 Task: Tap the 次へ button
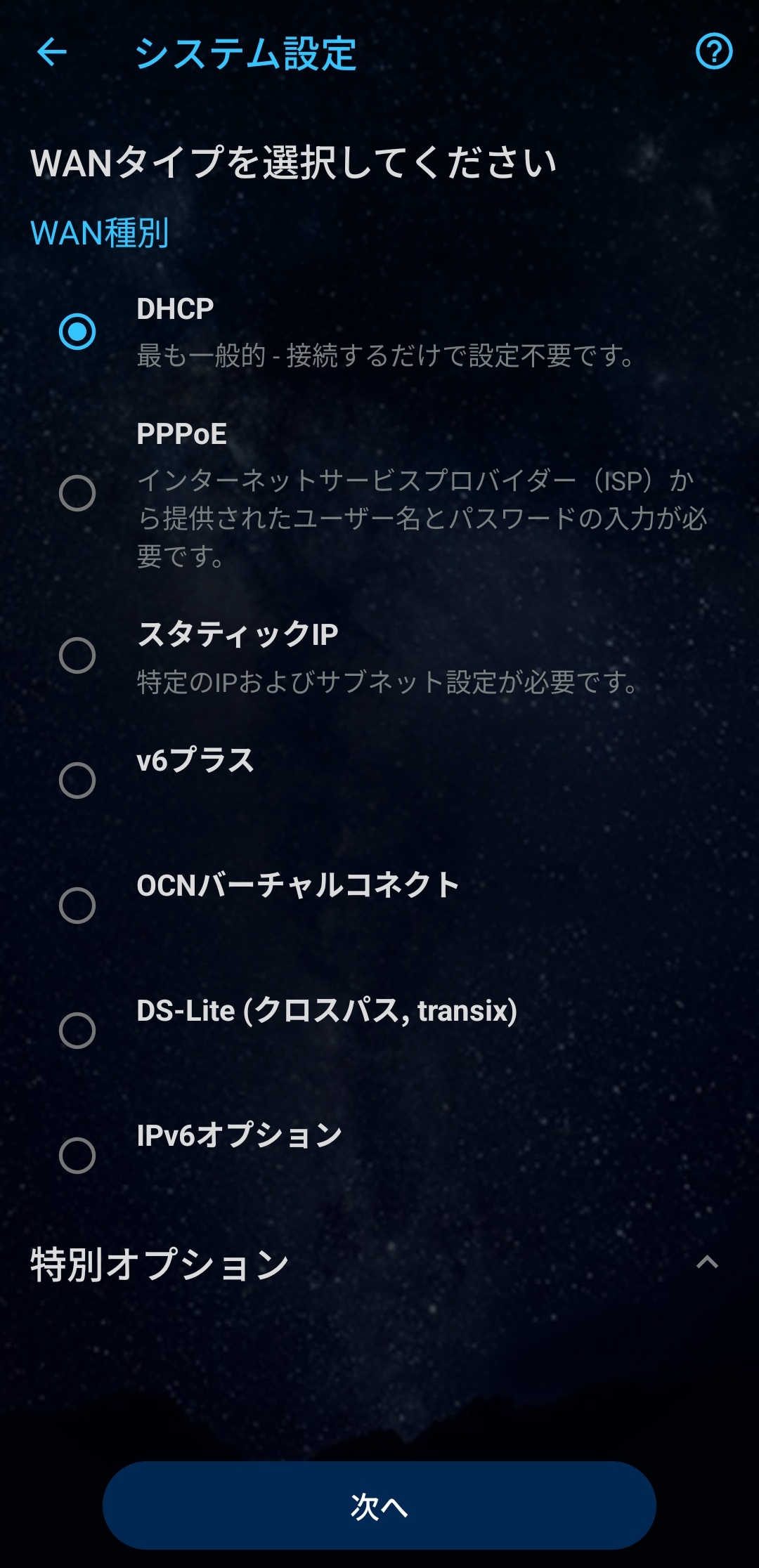pos(379,1505)
